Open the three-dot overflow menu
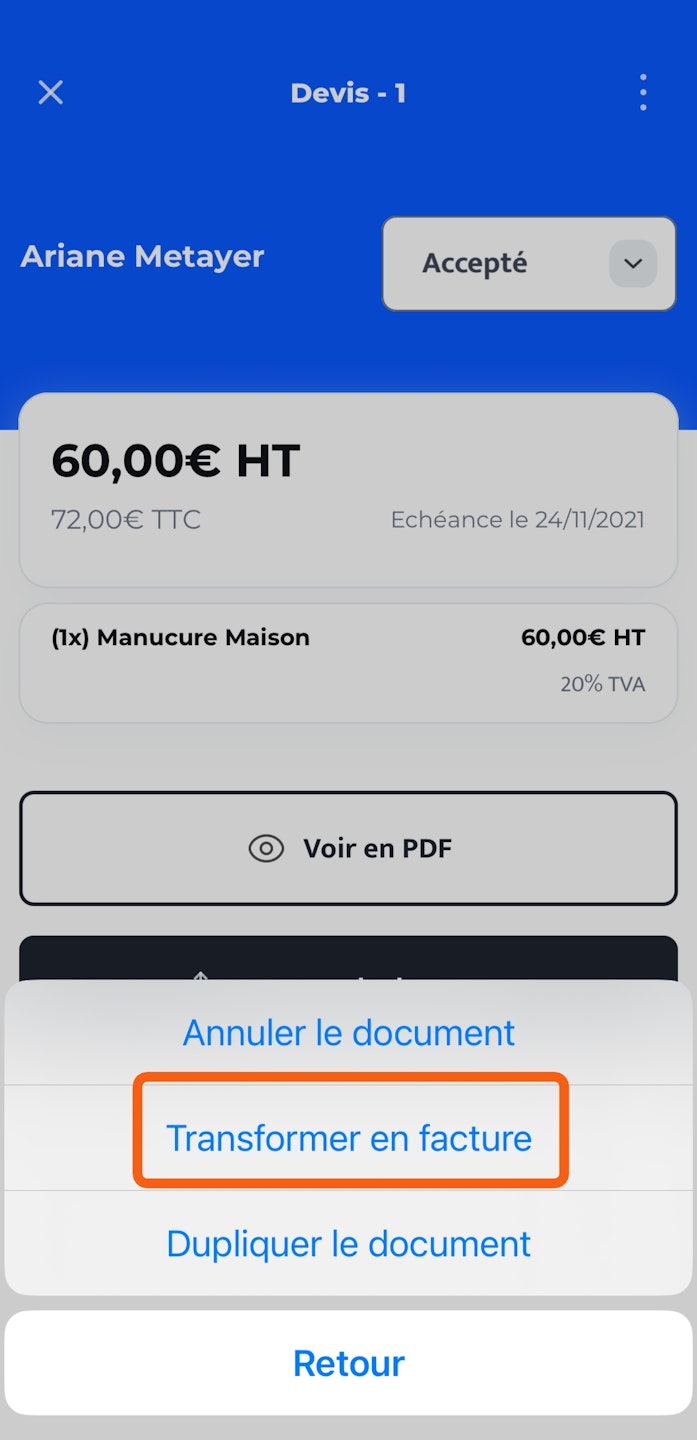The height and width of the screenshot is (1440, 697). click(x=643, y=93)
